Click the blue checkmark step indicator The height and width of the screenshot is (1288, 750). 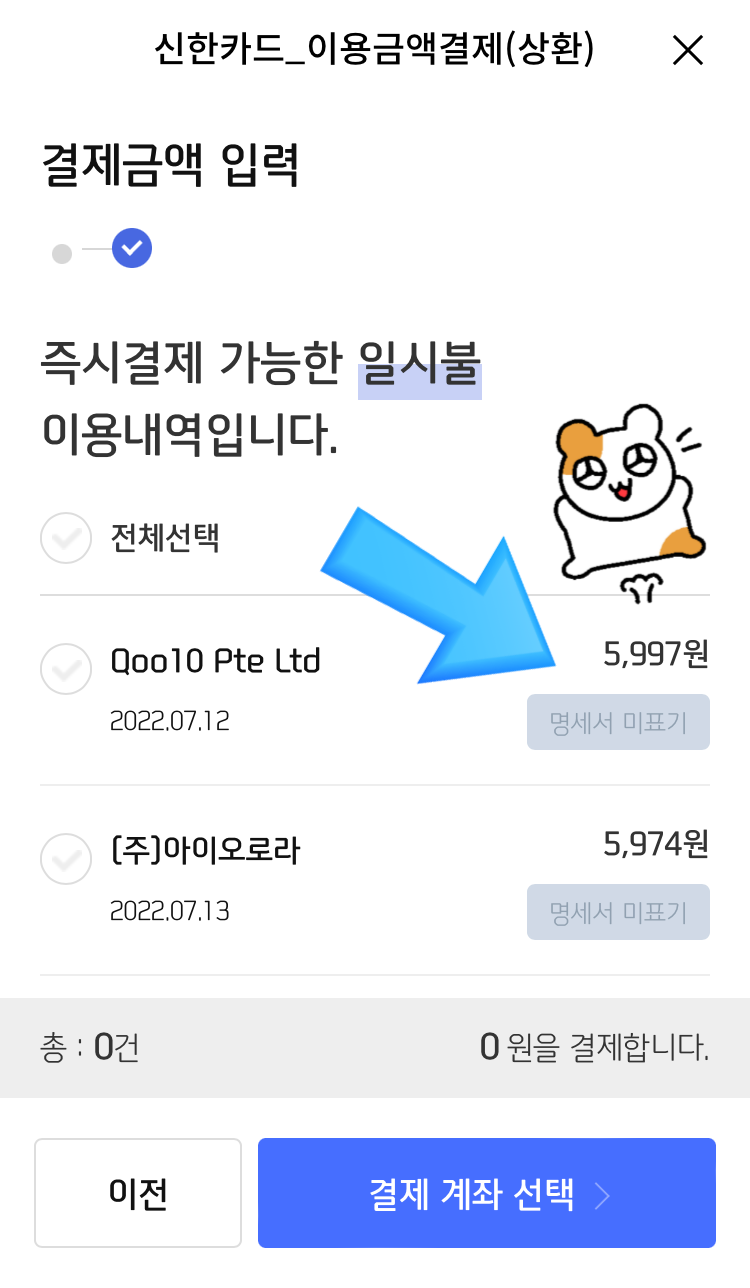click(x=131, y=248)
